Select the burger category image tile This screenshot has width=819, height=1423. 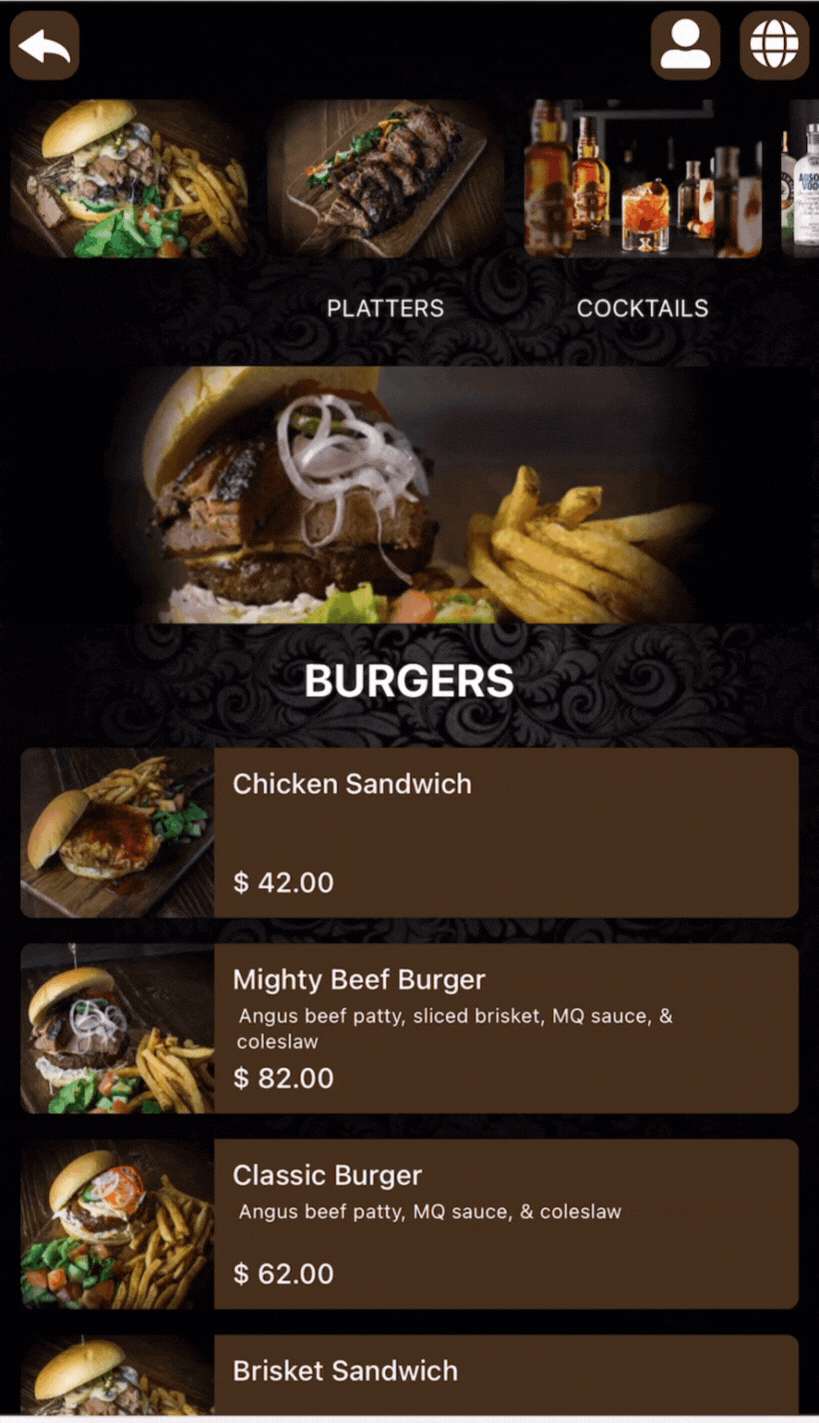[129, 178]
